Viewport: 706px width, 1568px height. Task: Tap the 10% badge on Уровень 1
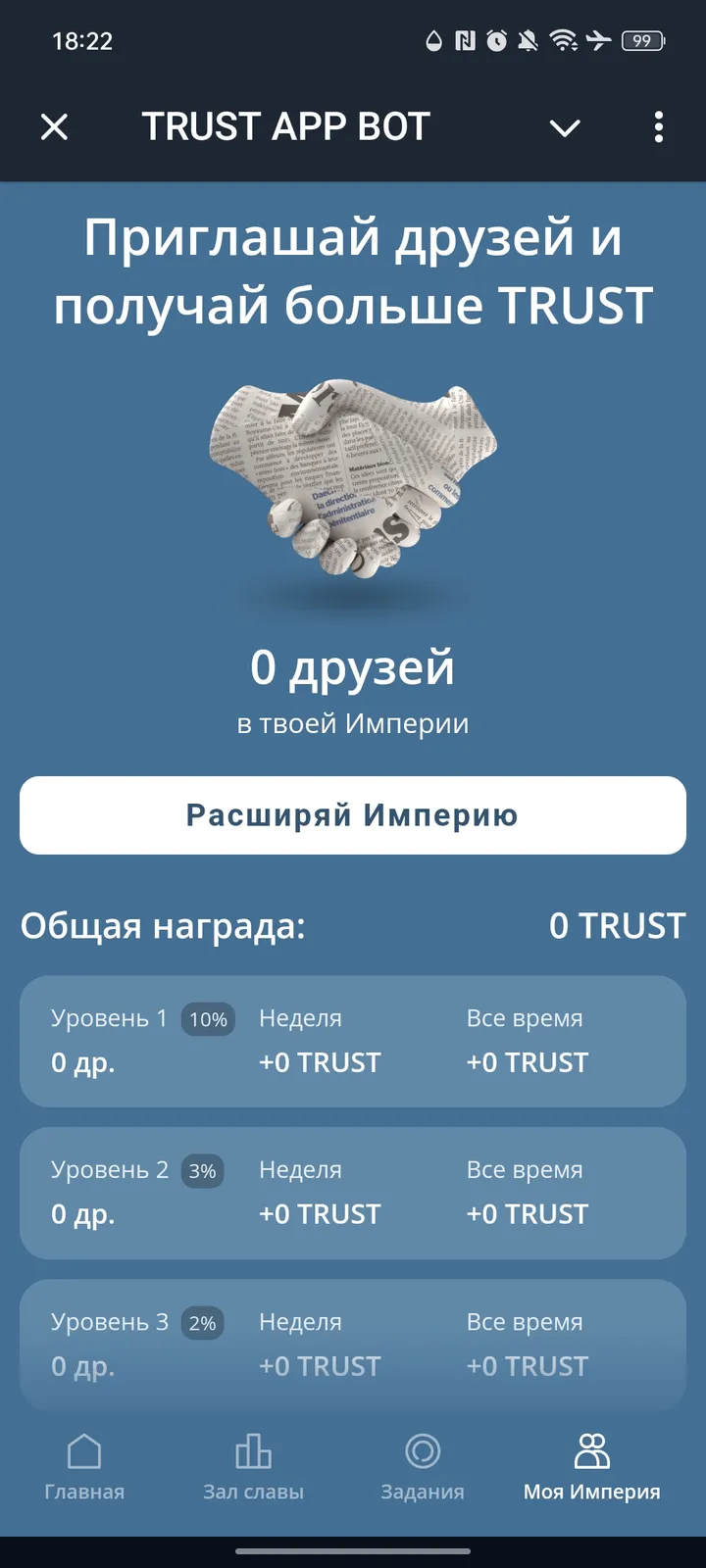[x=206, y=1019]
